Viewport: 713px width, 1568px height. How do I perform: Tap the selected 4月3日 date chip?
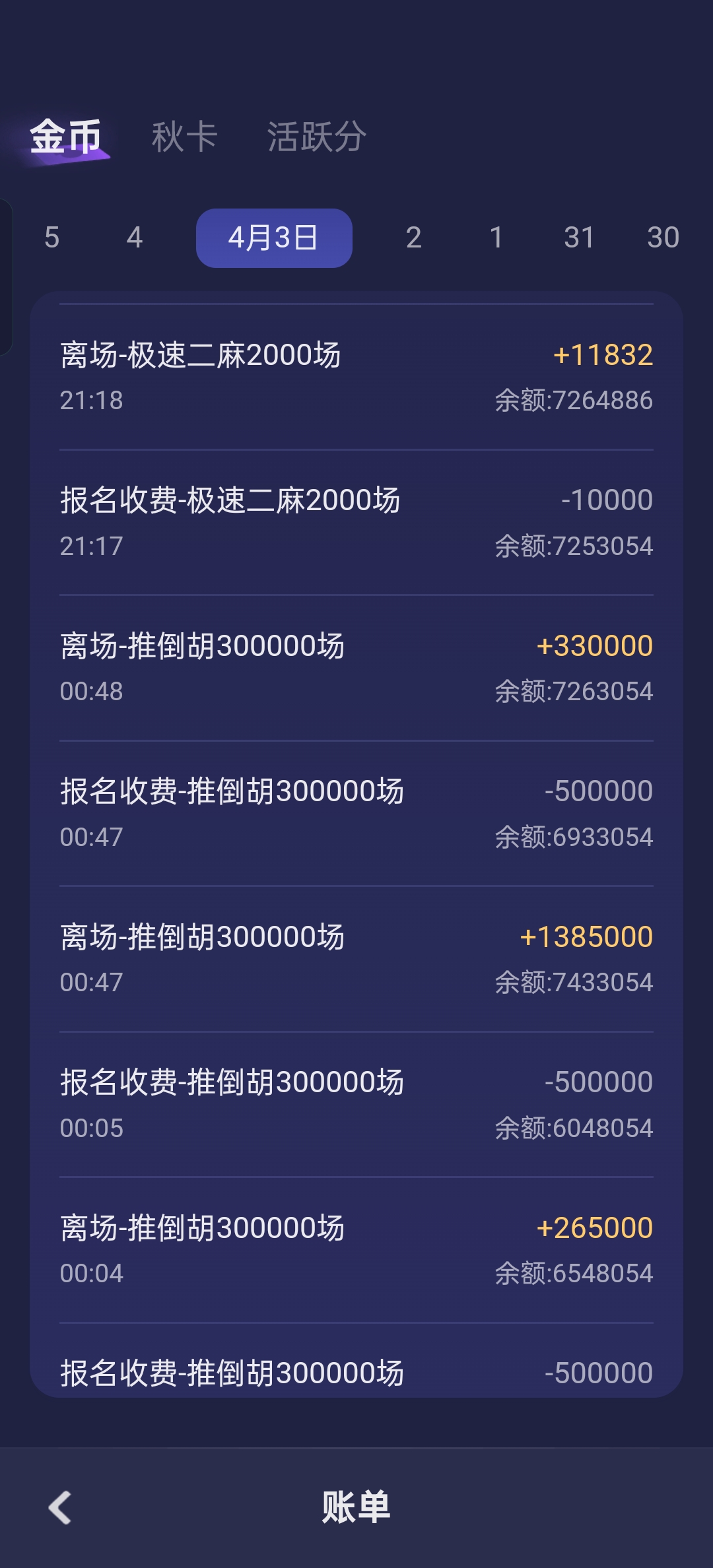click(x=274, y=238)
